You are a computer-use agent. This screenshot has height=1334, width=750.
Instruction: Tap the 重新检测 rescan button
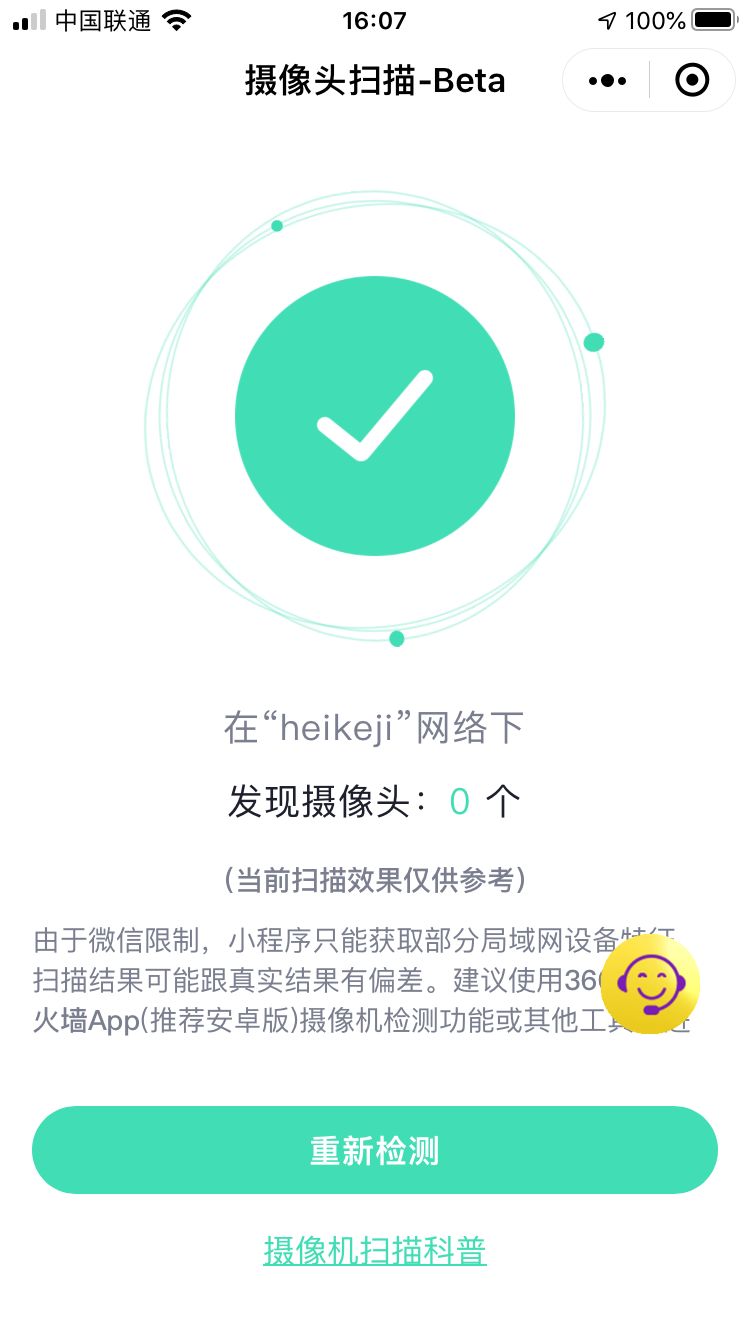(374, 1150)
